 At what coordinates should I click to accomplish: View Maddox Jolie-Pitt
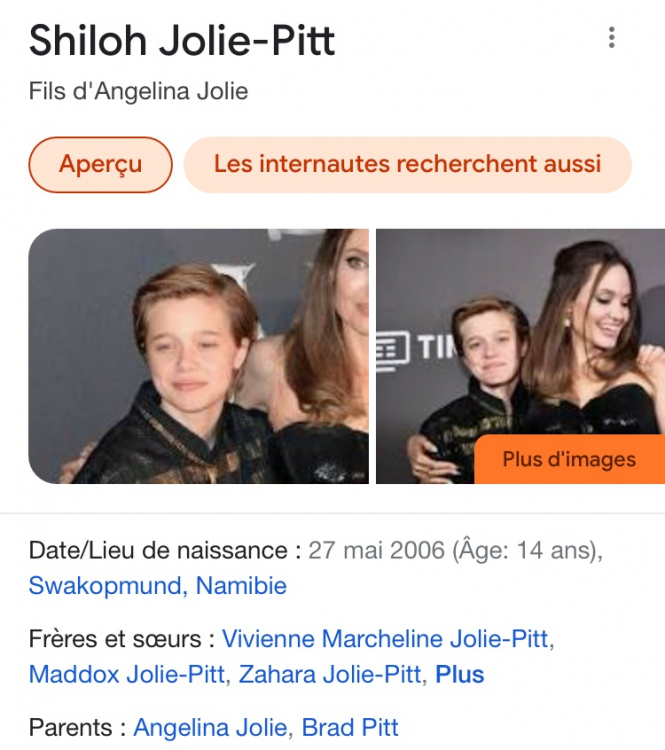[x=128, y=674]
